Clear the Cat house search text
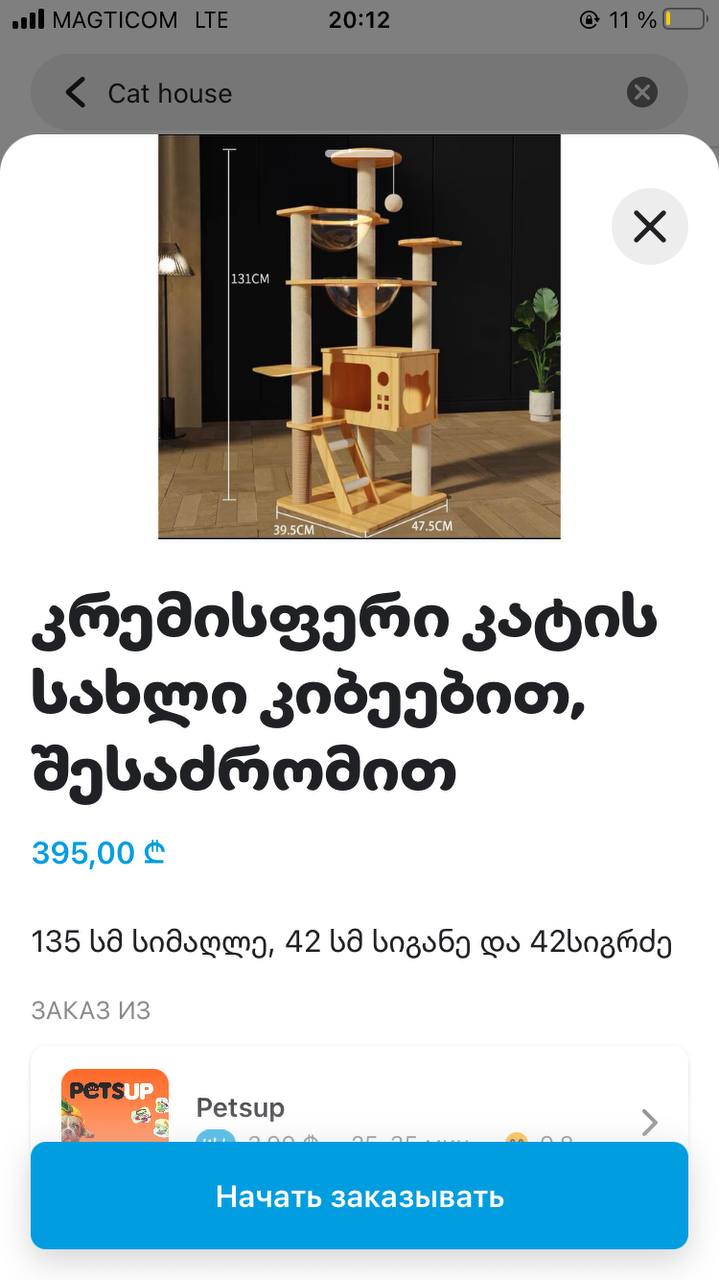 point(642,93)
